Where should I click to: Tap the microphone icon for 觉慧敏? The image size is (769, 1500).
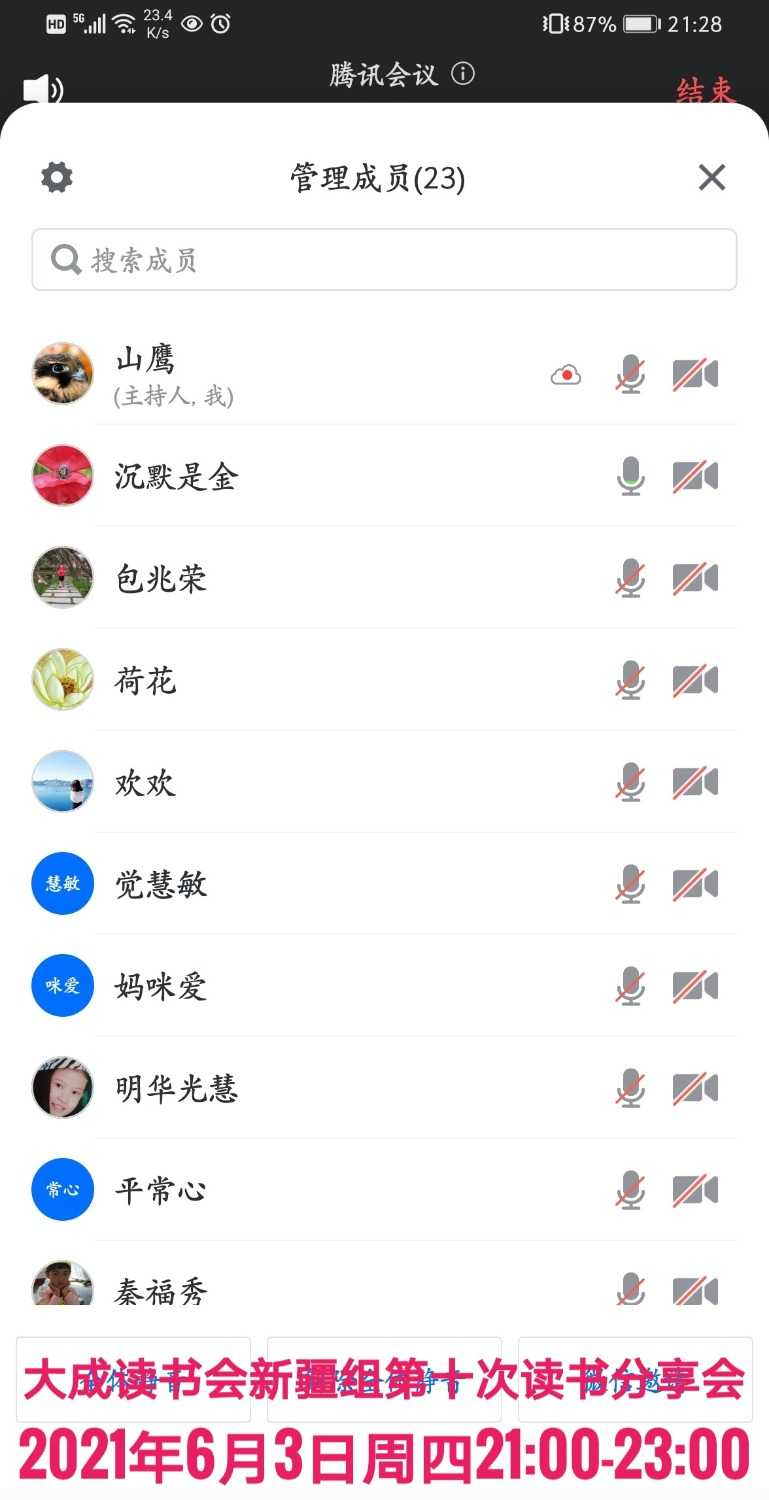629,884
